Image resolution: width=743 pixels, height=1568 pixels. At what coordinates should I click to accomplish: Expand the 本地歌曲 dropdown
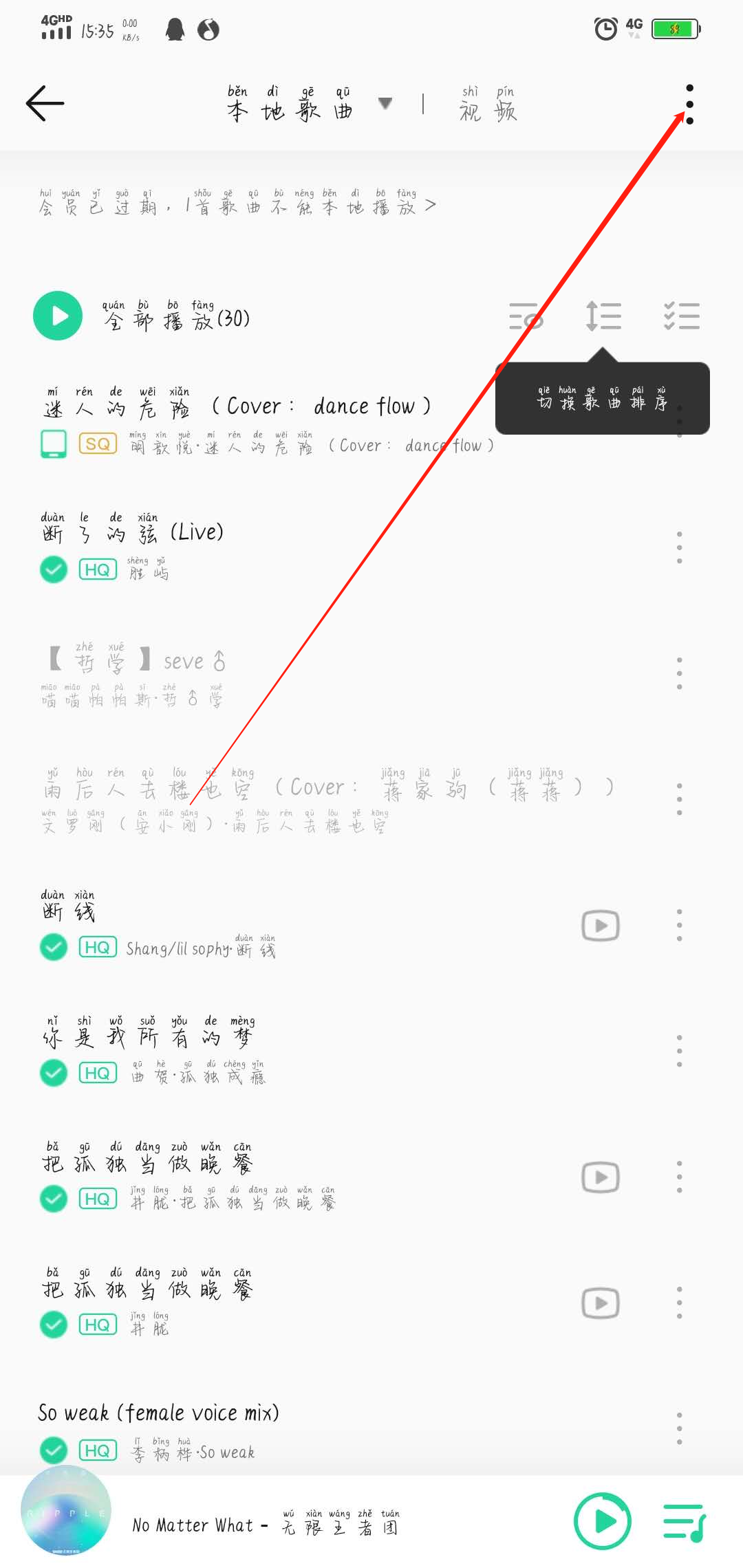coord(385,104)
